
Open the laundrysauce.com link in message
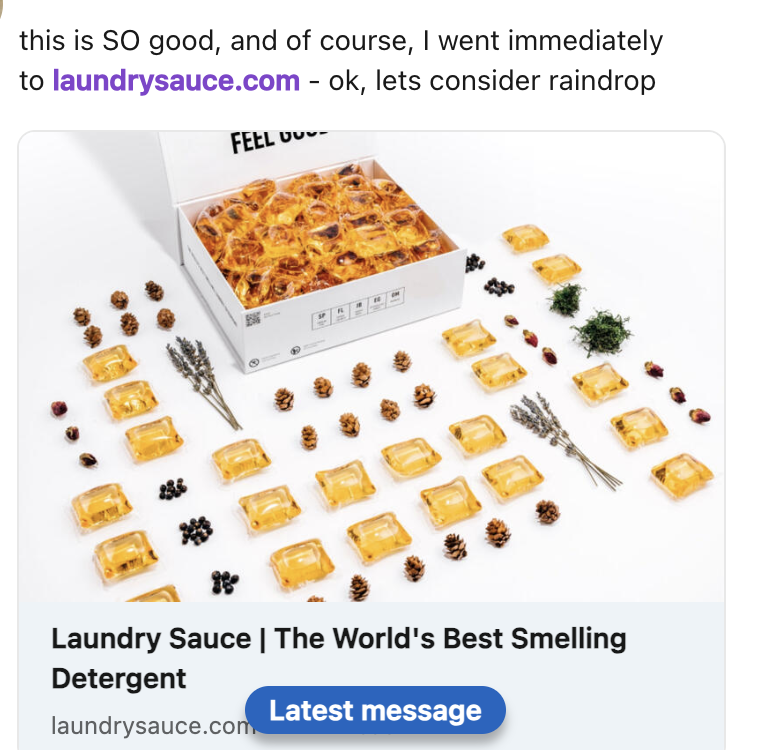coord(175,80)
